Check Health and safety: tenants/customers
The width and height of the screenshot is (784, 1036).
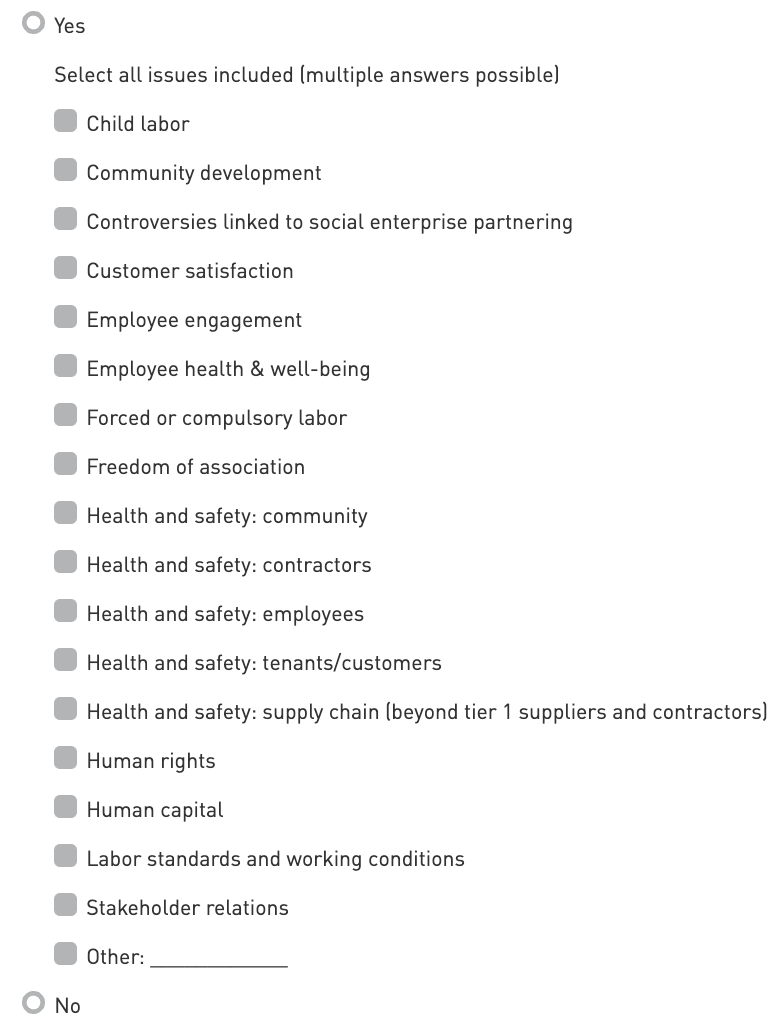click(x=65, y=661)
